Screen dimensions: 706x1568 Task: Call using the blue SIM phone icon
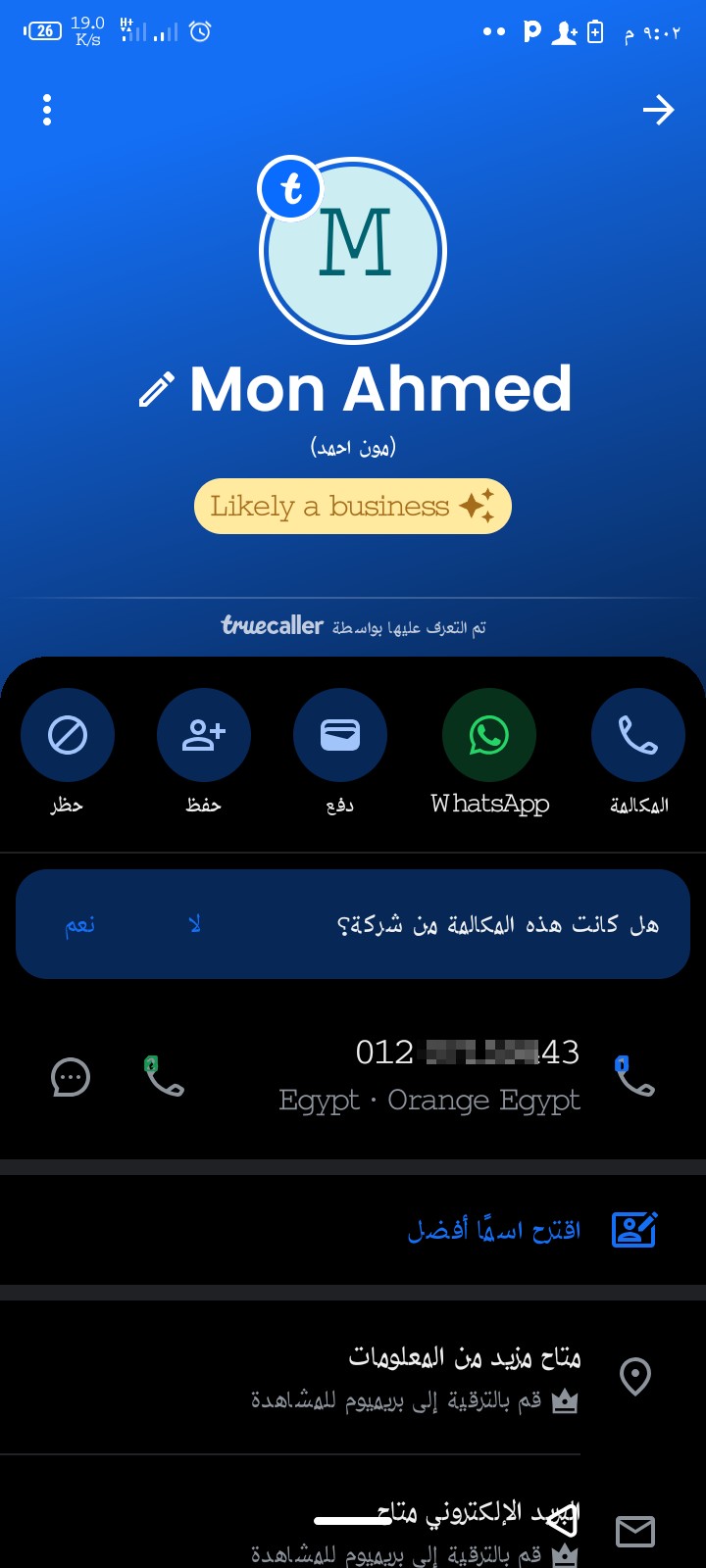pos(634,1076)
